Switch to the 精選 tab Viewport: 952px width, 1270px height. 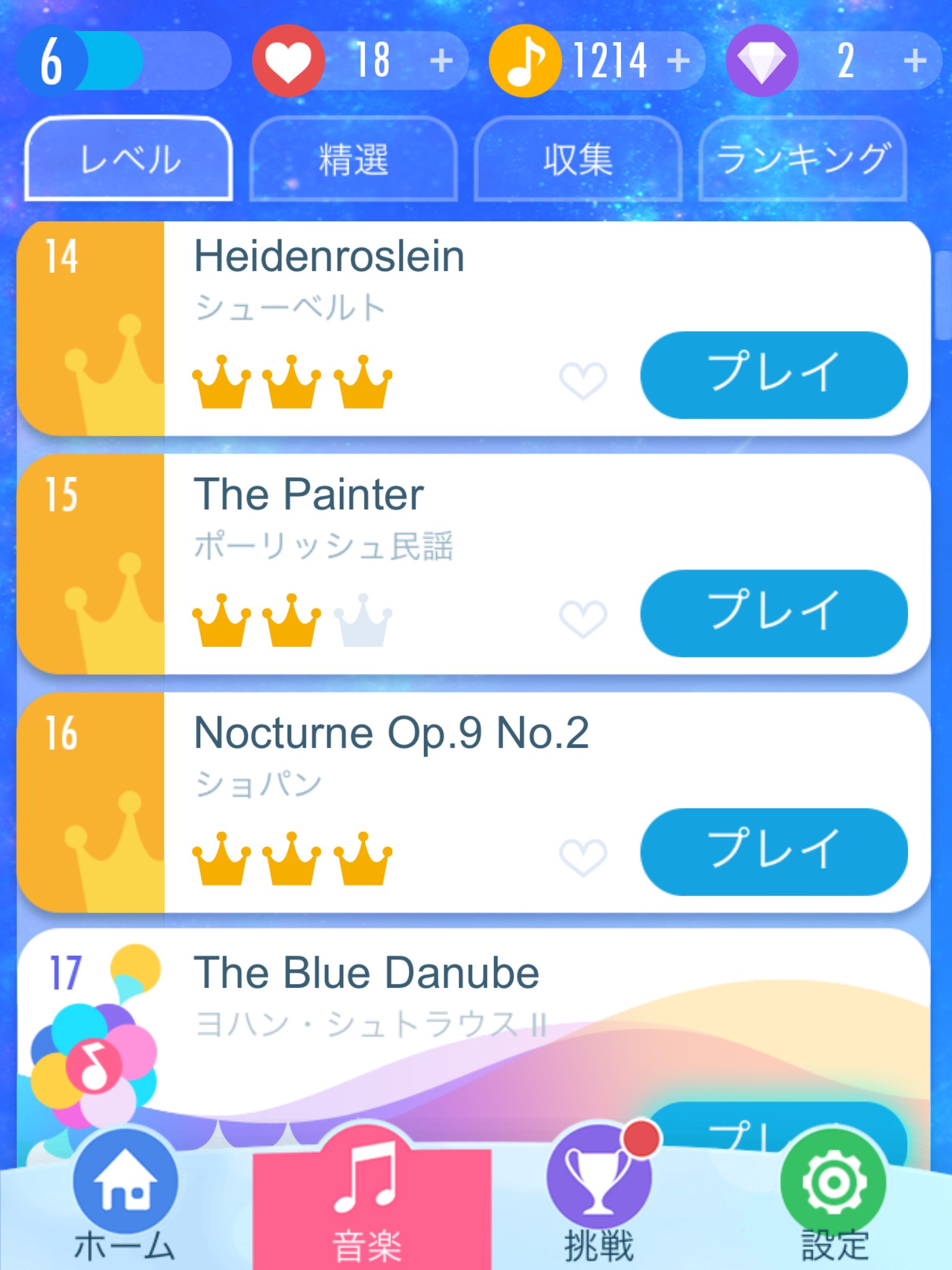point(353,159)
